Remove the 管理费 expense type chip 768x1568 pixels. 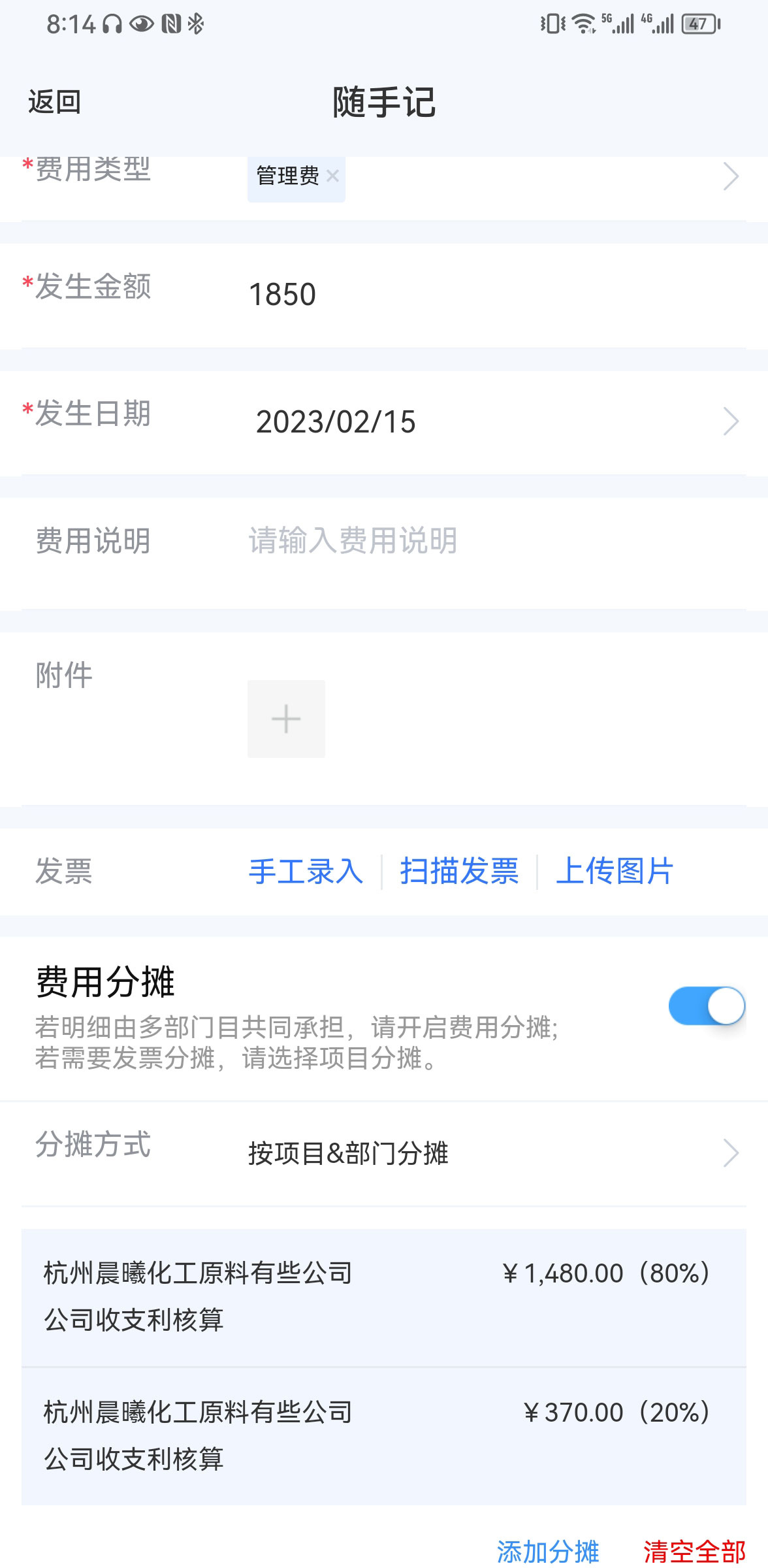pos(332,176)
